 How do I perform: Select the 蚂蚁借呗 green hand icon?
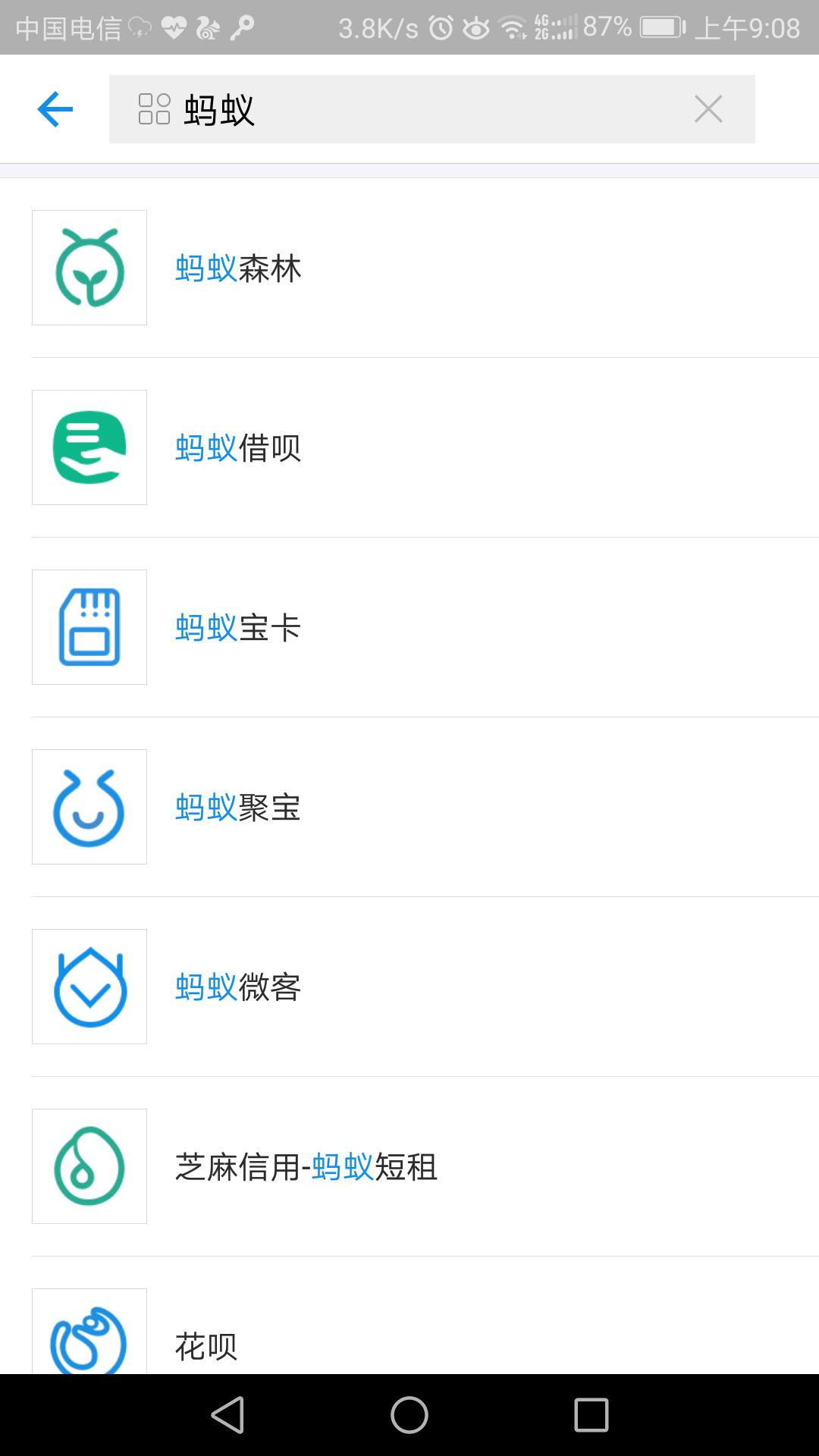[x=89, y=447]
